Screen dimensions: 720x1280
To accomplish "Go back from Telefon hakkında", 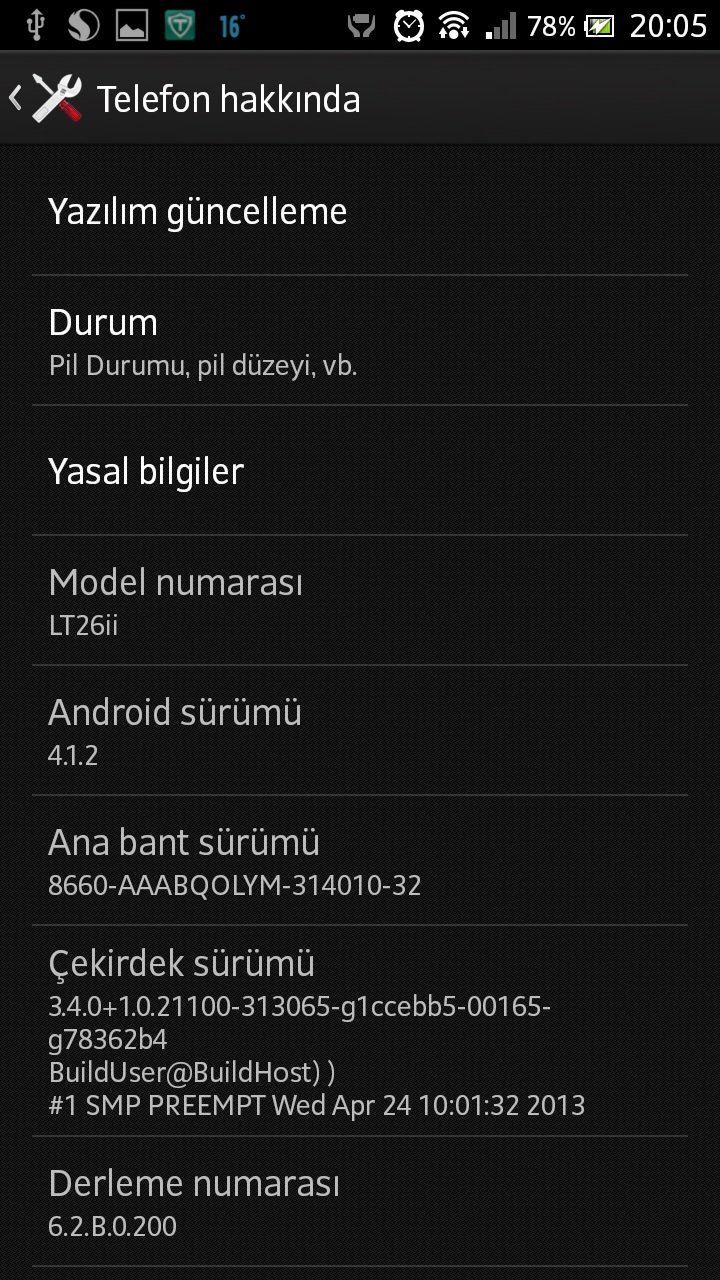I will click(46, 99).
